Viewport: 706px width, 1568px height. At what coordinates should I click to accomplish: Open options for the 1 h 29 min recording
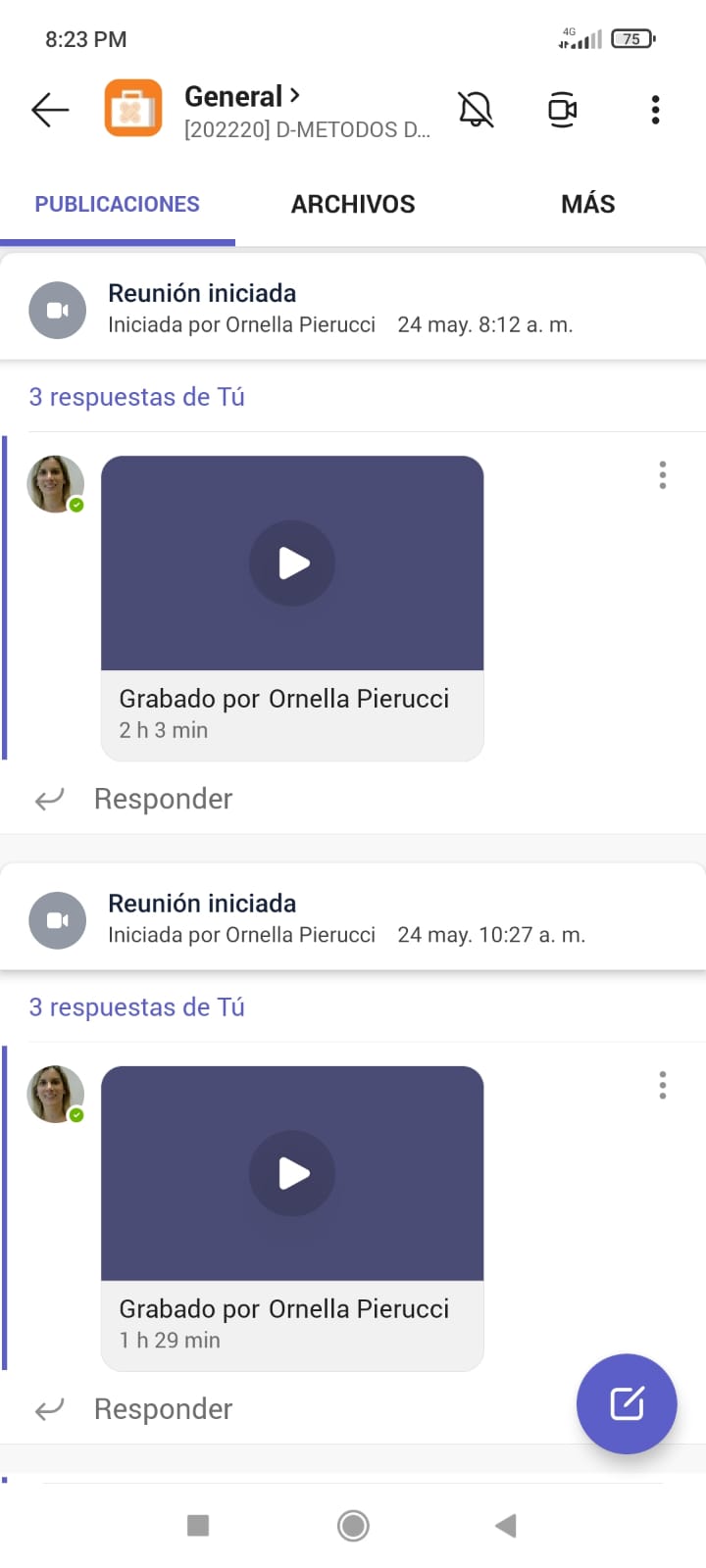[x=663, y=1085]
